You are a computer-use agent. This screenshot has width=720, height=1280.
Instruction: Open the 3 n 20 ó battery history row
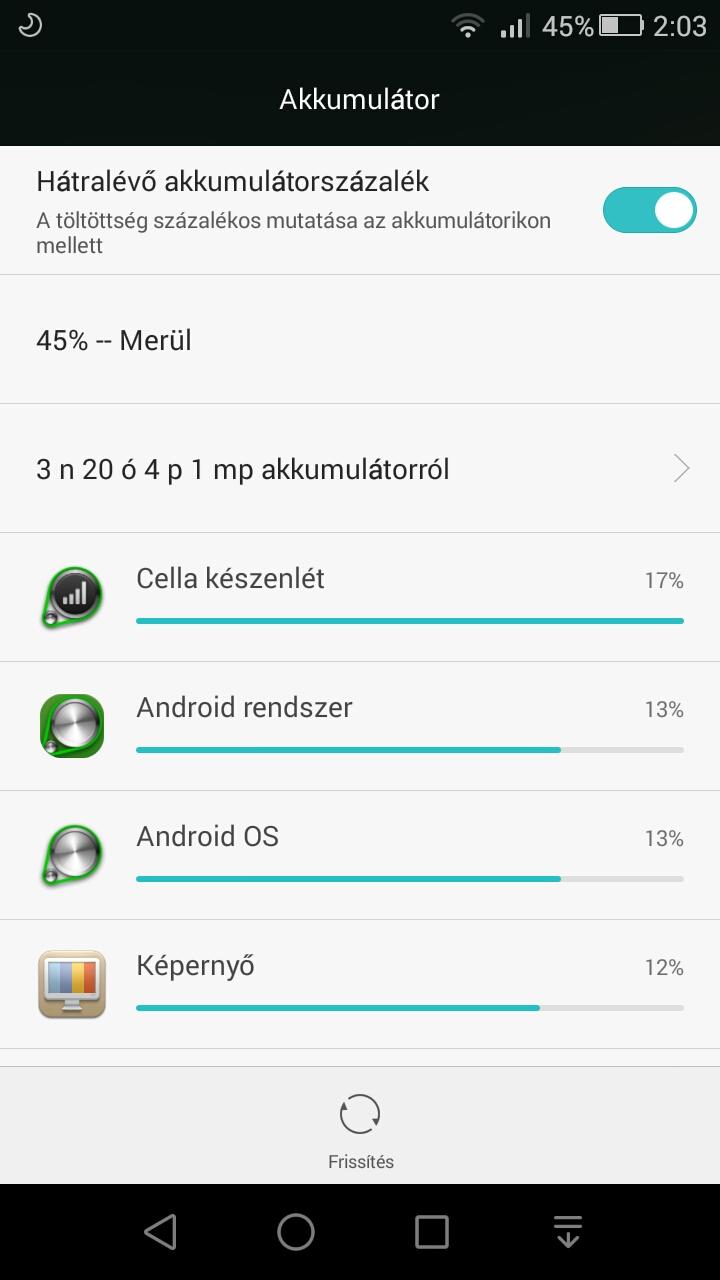(x=360, y=468)
